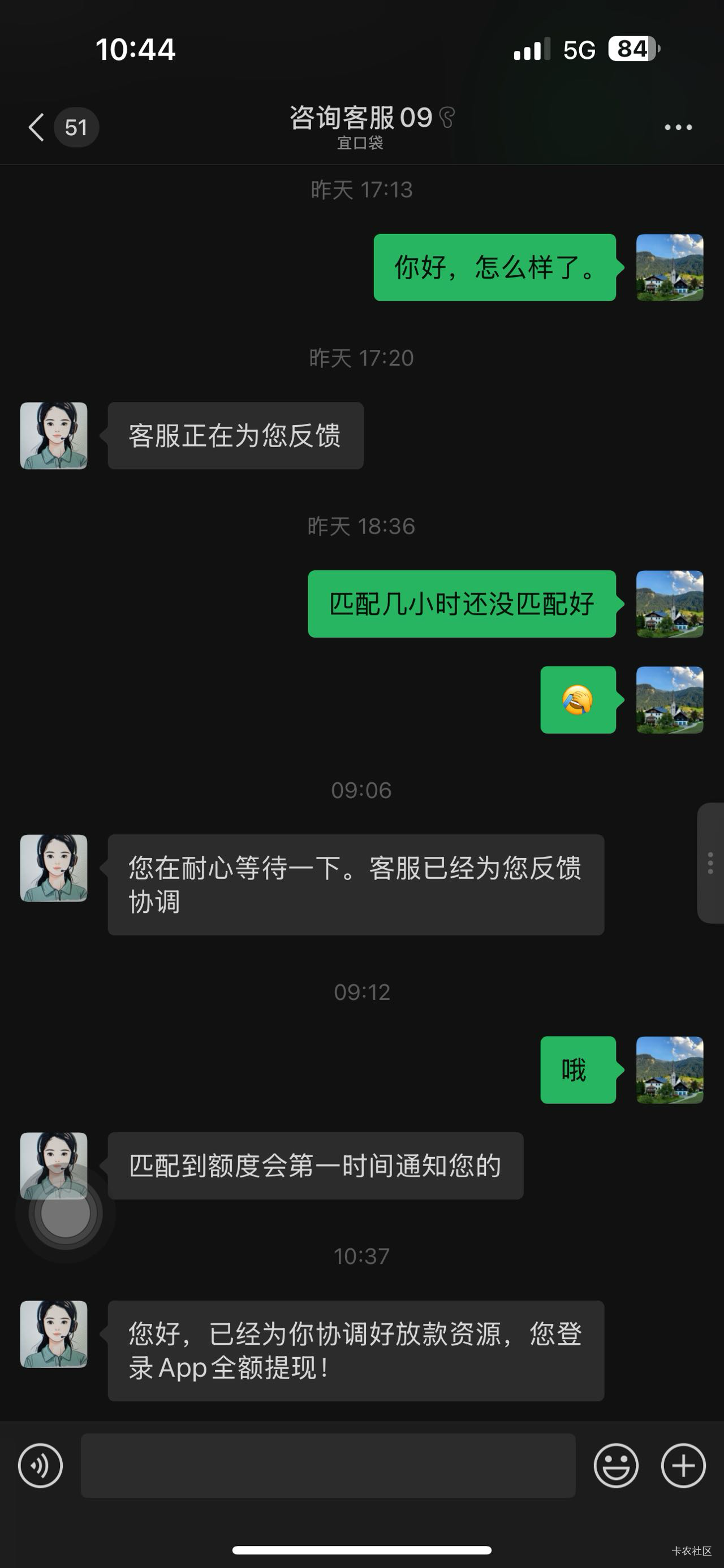Viewport: 724px width, 1568px height.
Task: Open the plus attachment menu
Action: pyautogui.click(x=683, y=1465)
